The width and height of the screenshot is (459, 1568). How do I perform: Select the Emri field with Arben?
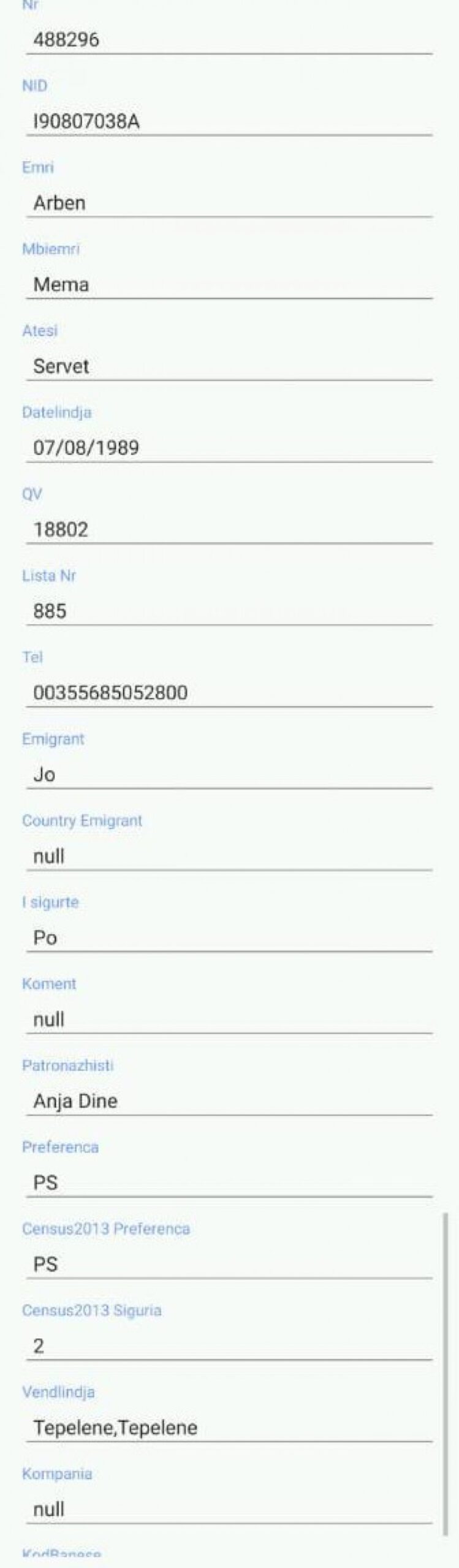pyautogui.click(x=229, y=203)
